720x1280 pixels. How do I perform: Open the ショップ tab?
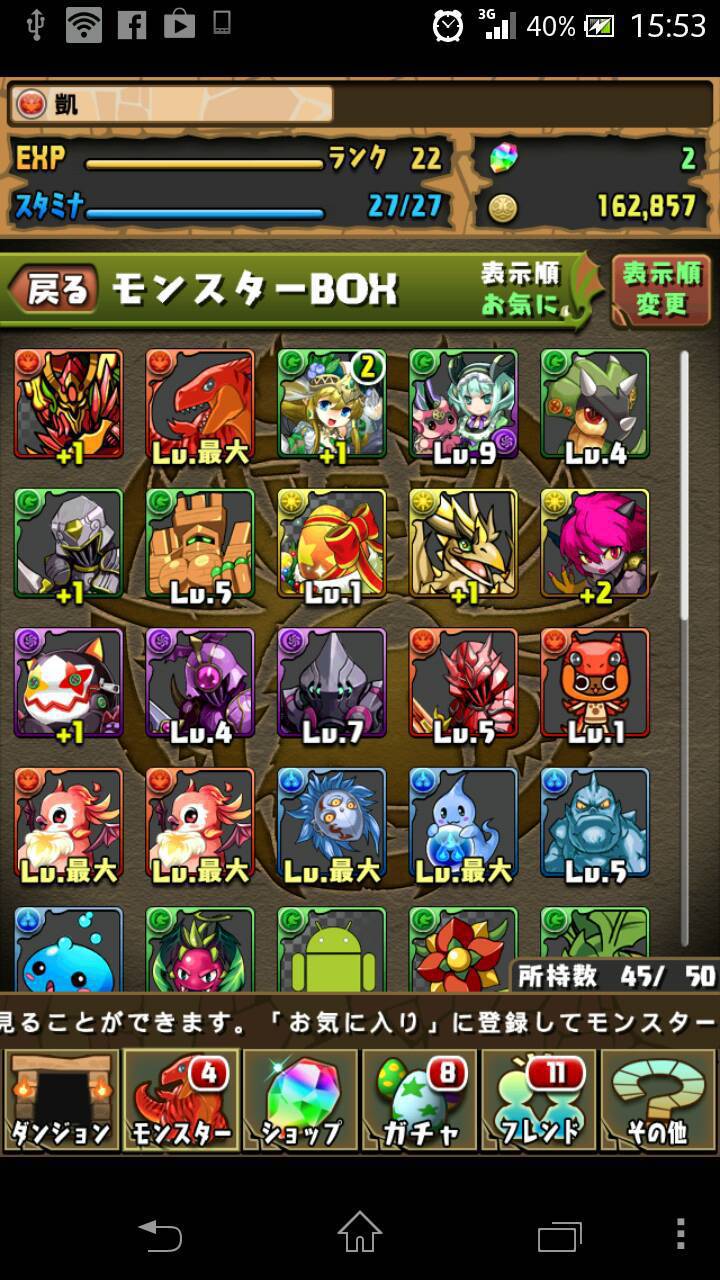[300, 1101]
